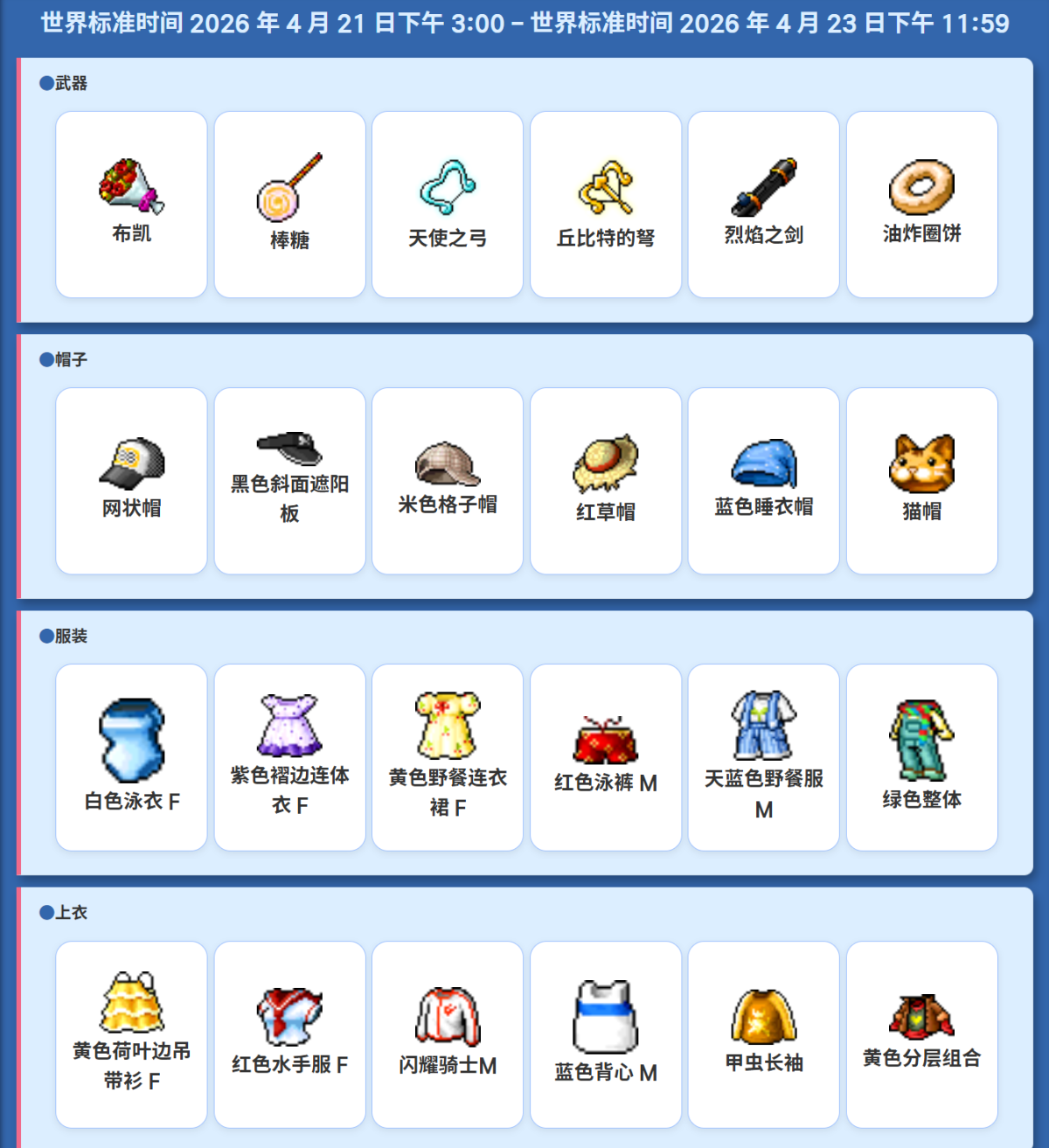The height and width of the screenshot is (1148, 1049).
Task: Open the 黄色荷叶边吊带衫 F card
Action: click(131, 1034)
